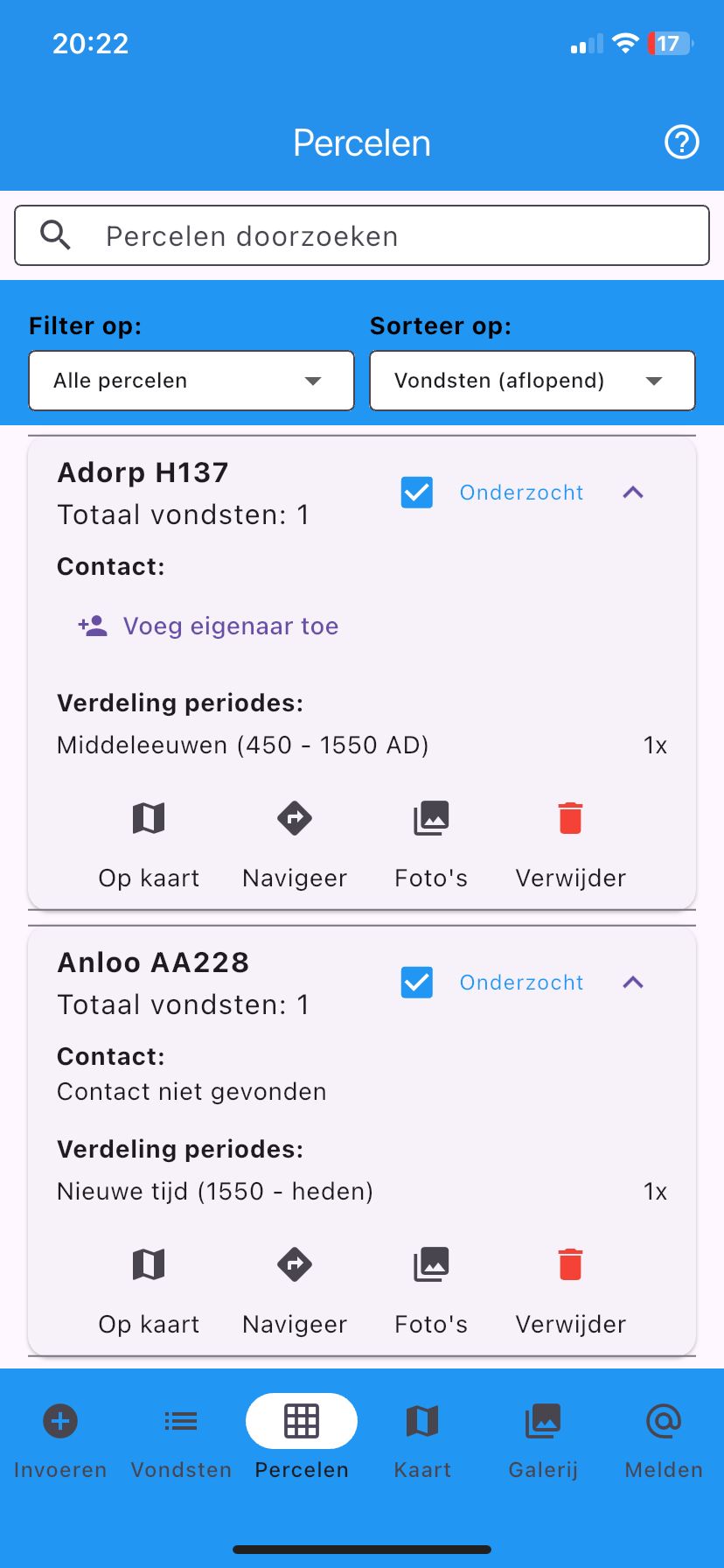The width and height of the screenshot is (724, 1568).
Task: Delete the Adorp H137 parcel
Action: [570, 842]
